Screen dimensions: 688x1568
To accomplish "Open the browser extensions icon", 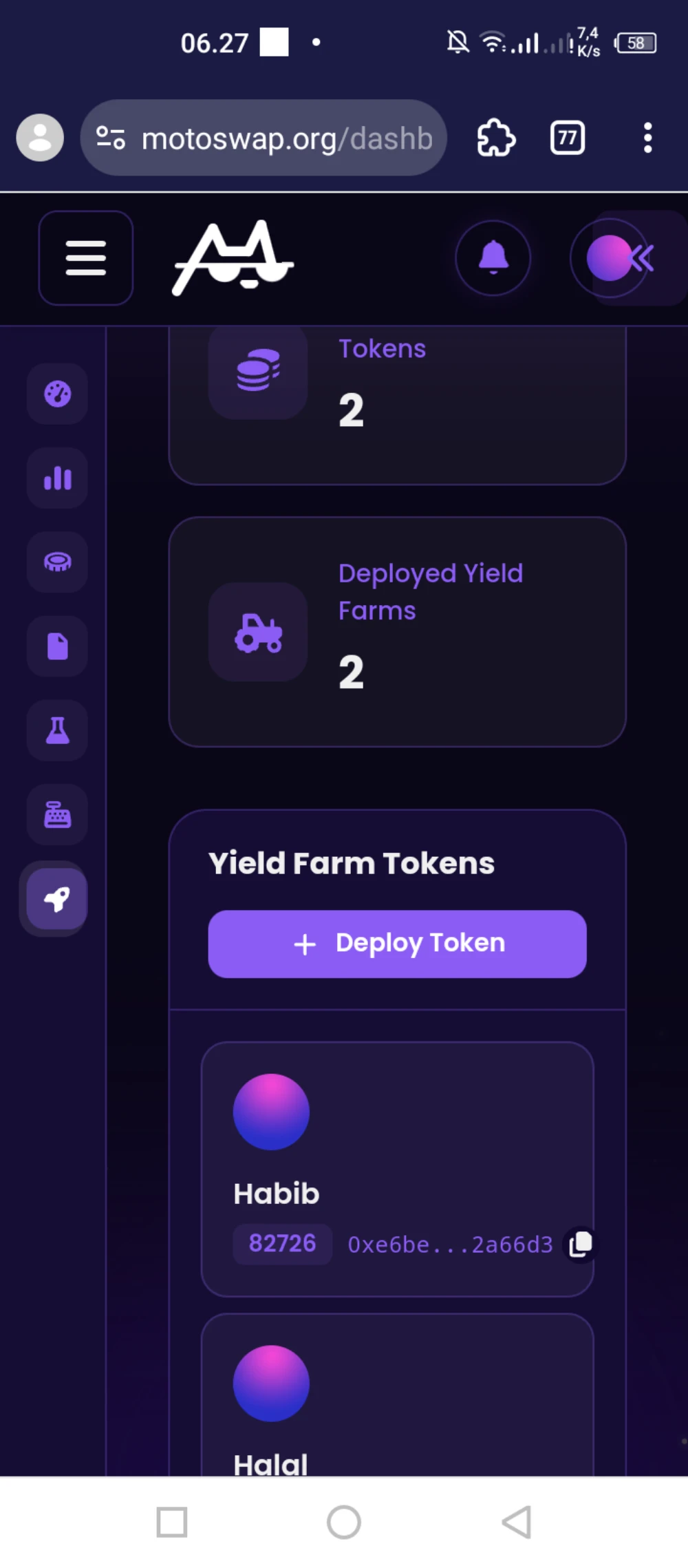I will point(496,138).
